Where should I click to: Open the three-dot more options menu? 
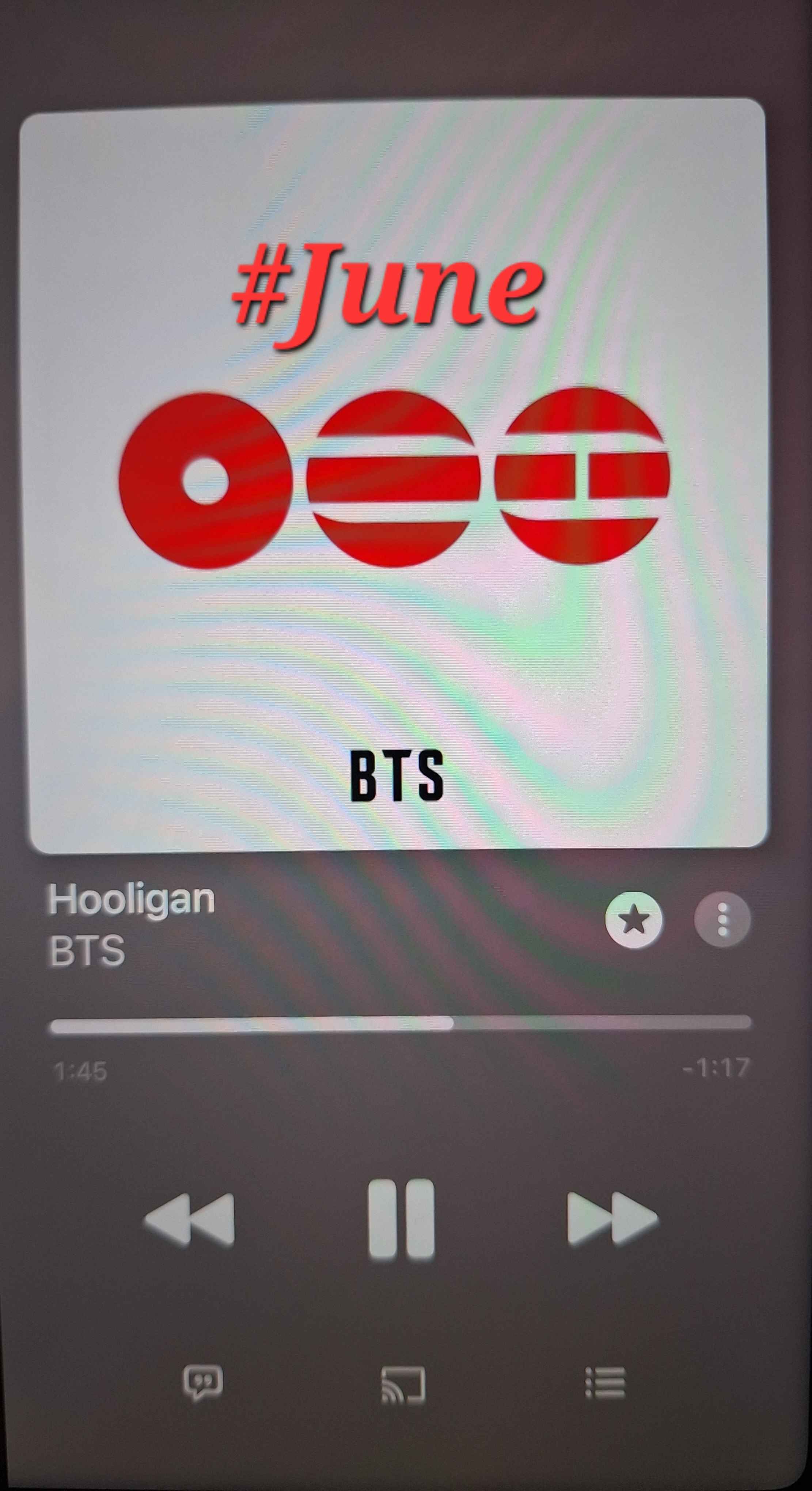coord(722,920)
